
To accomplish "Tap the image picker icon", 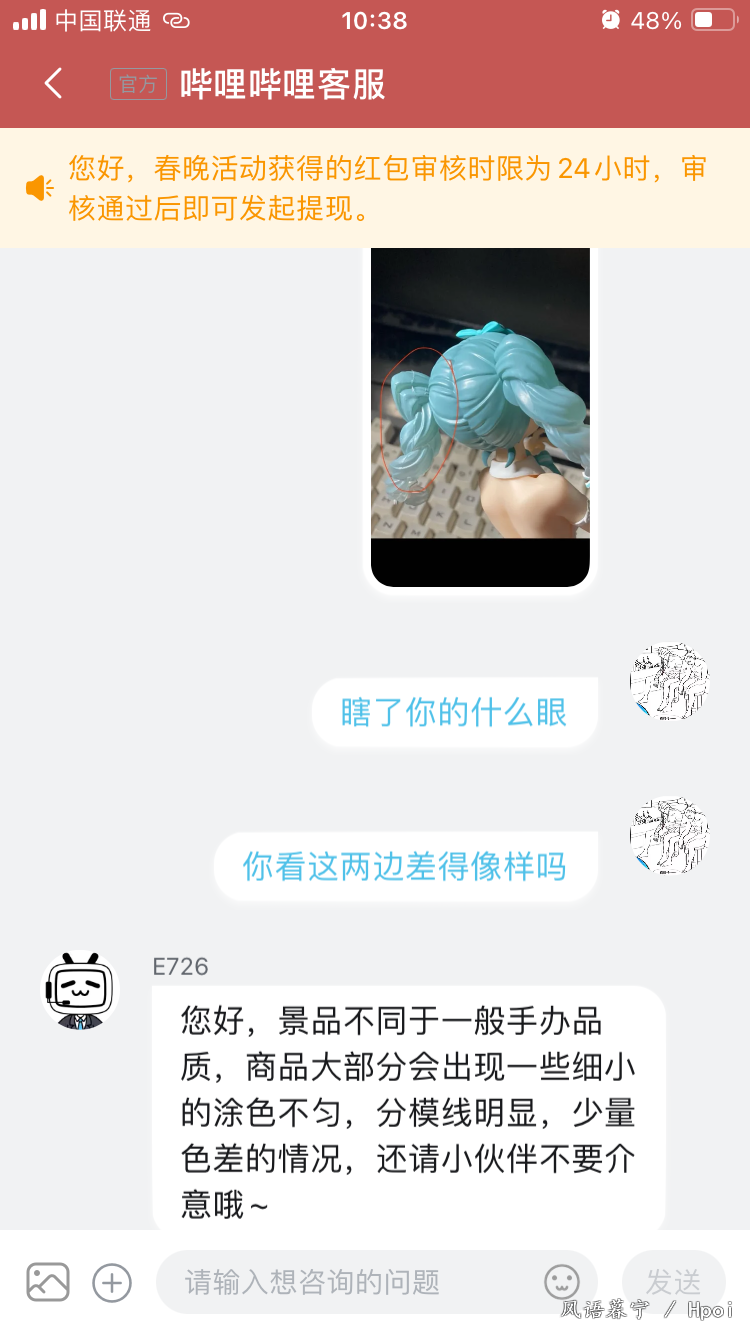I will 48,1282.
